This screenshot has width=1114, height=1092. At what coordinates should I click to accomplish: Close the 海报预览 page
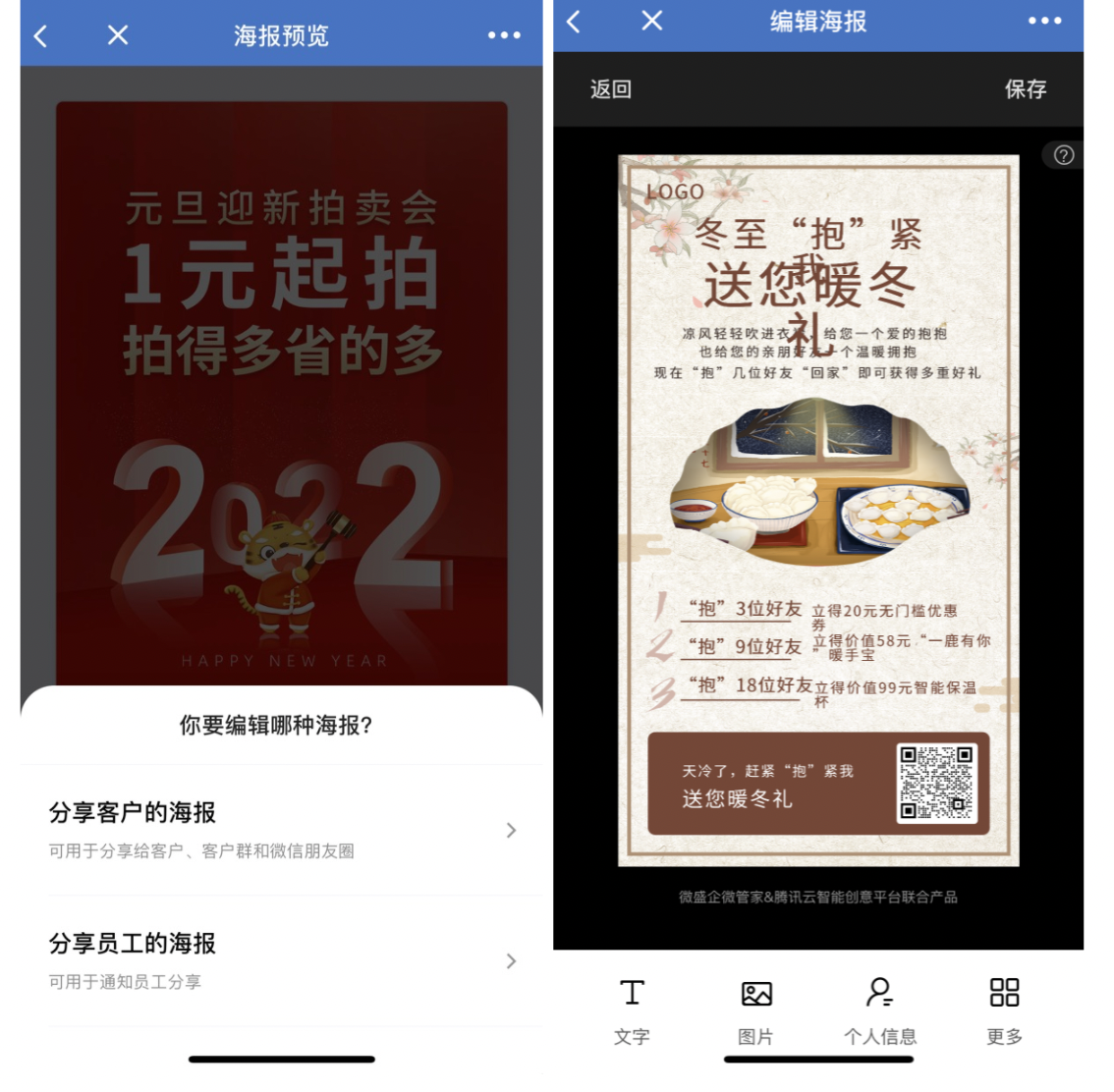118,35
